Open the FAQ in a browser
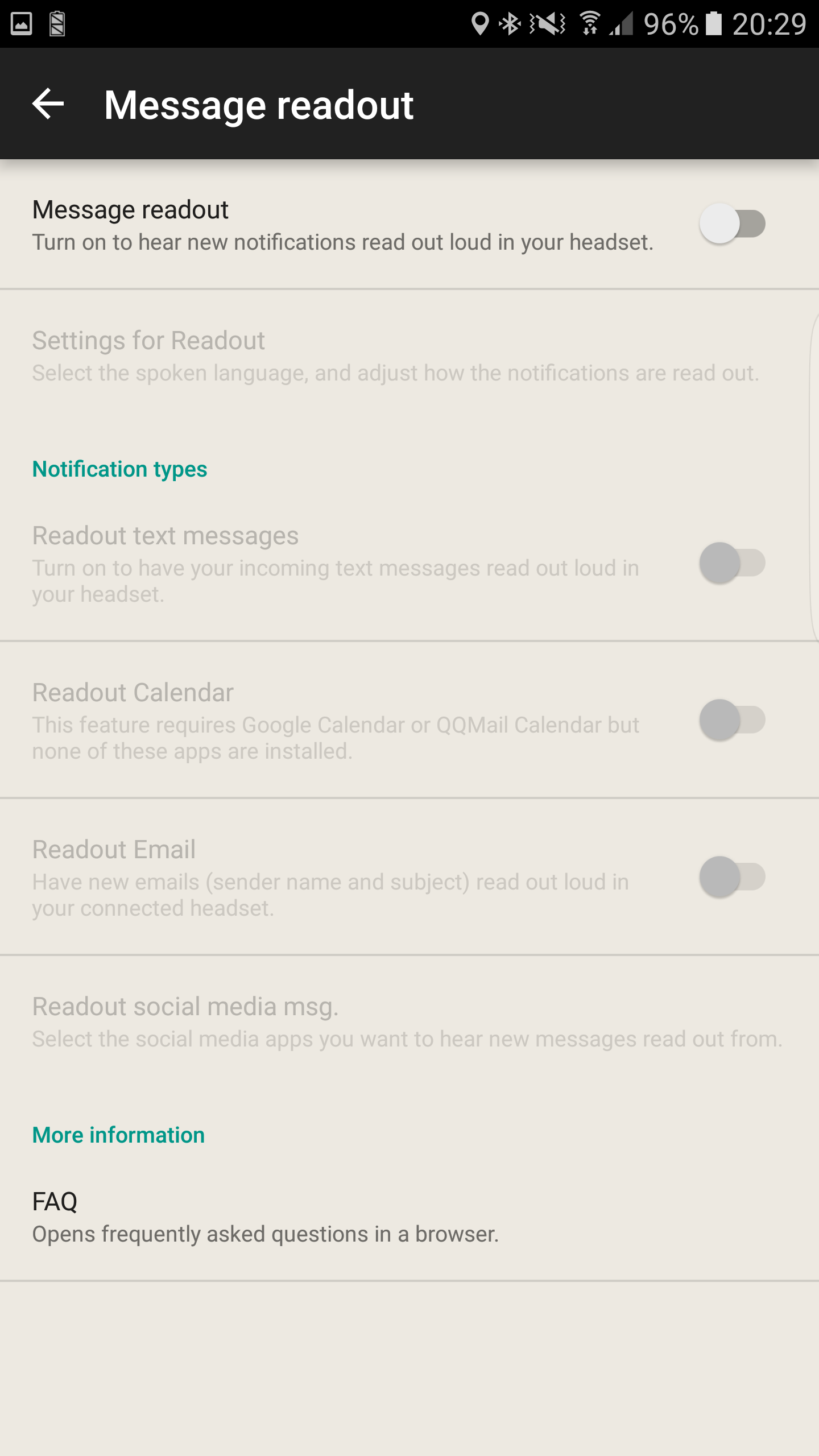 click(x=265, y=1217)
